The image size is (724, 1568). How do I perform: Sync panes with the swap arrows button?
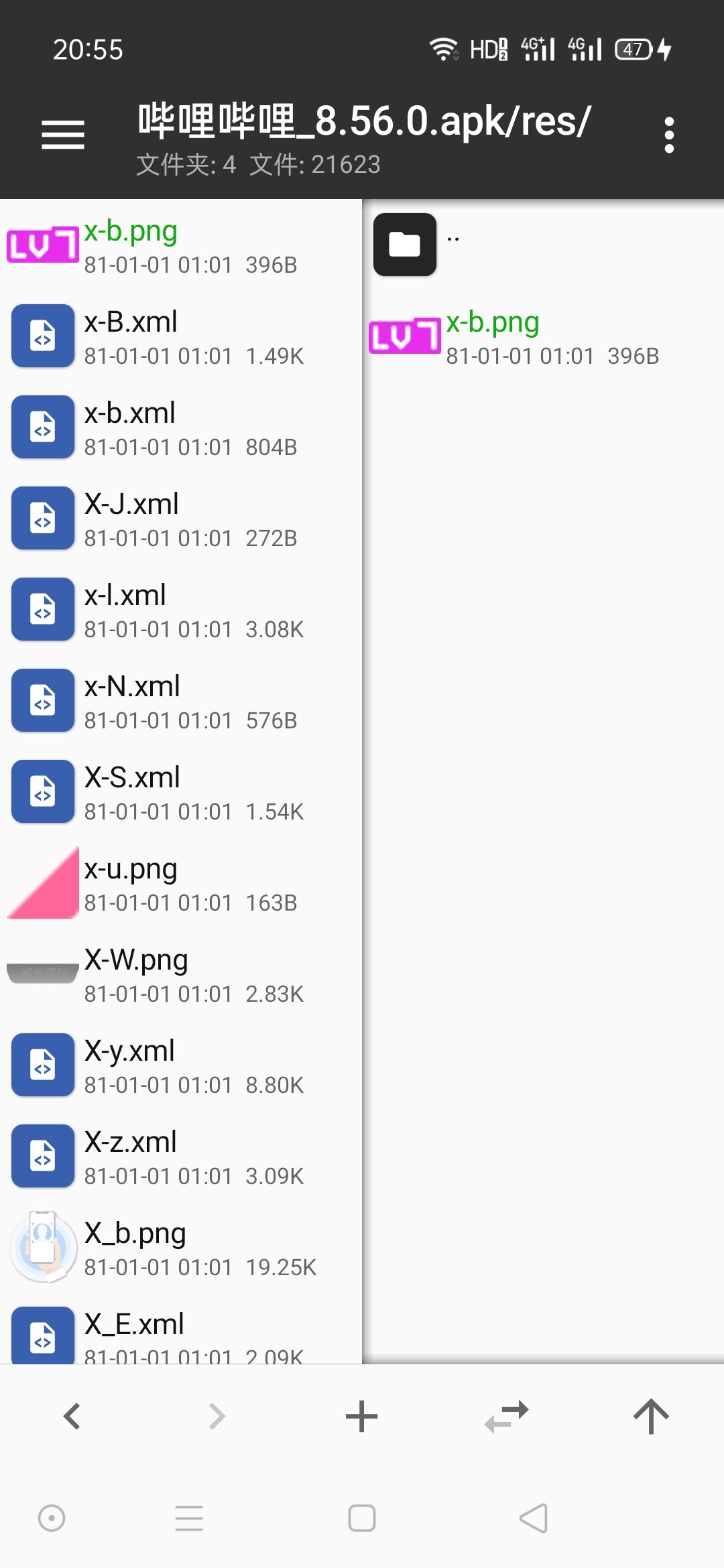507,1417
